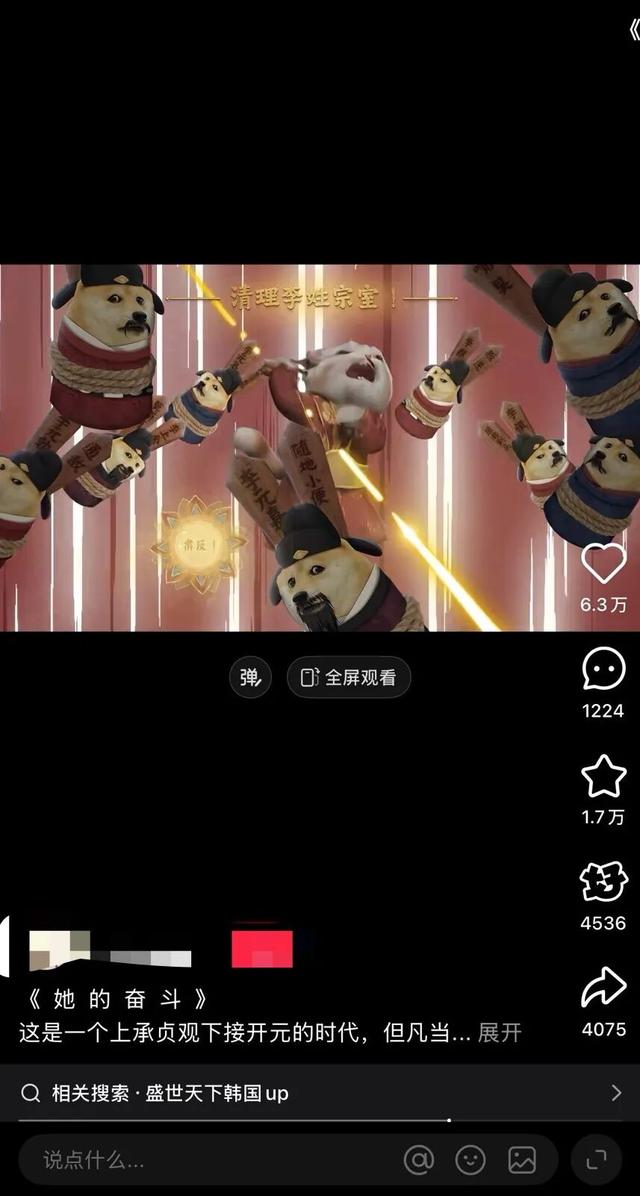Image resolution: width=640 pixels, height=1196 pixels.
Task: Expand the description with 展开
Action: [x=500, y=1033]
